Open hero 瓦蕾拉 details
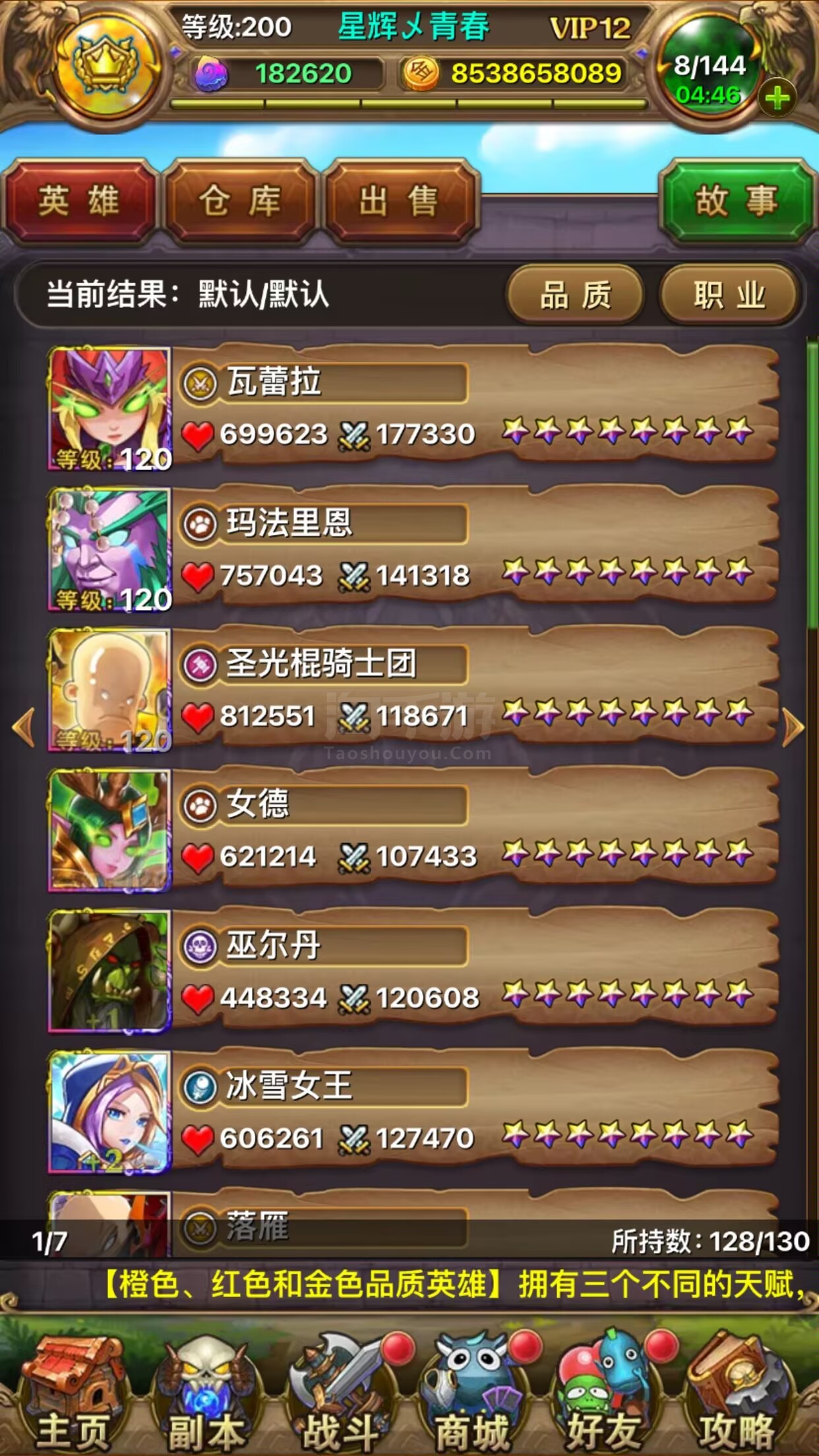This screenshot has height=1456, width=819. pos(109,409)
